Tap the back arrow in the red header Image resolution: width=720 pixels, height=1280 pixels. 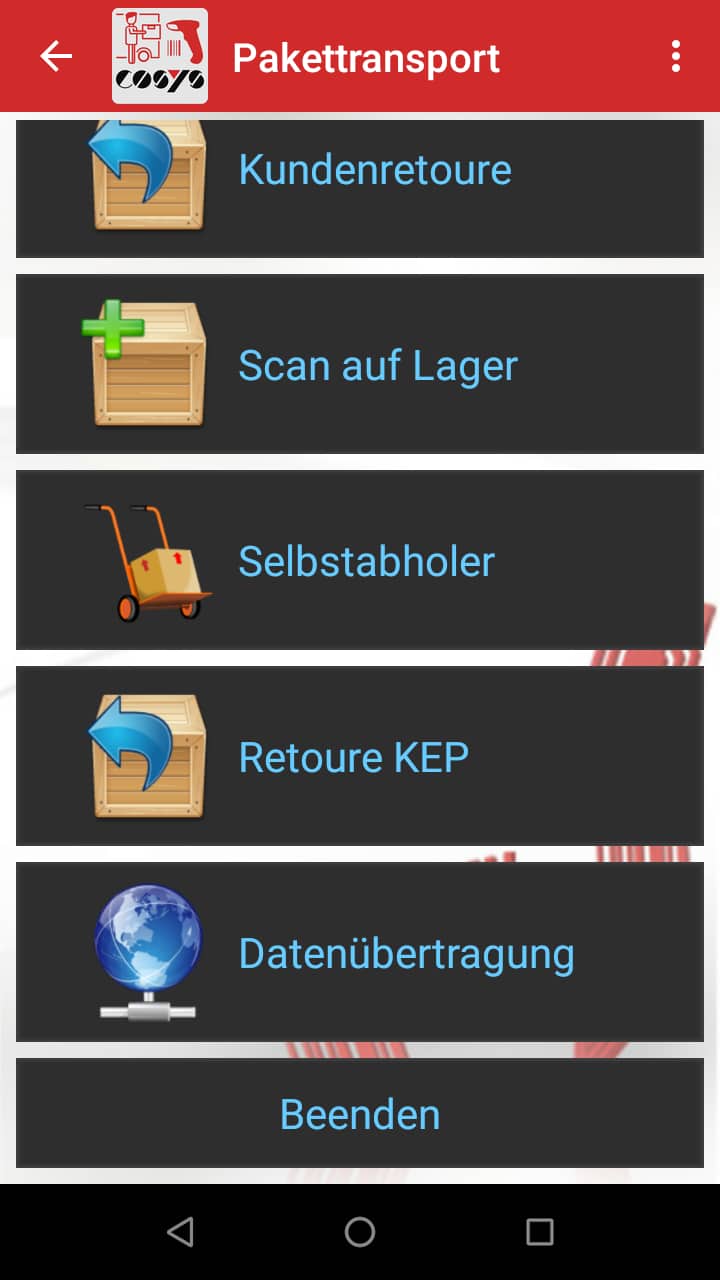point(55,57)
